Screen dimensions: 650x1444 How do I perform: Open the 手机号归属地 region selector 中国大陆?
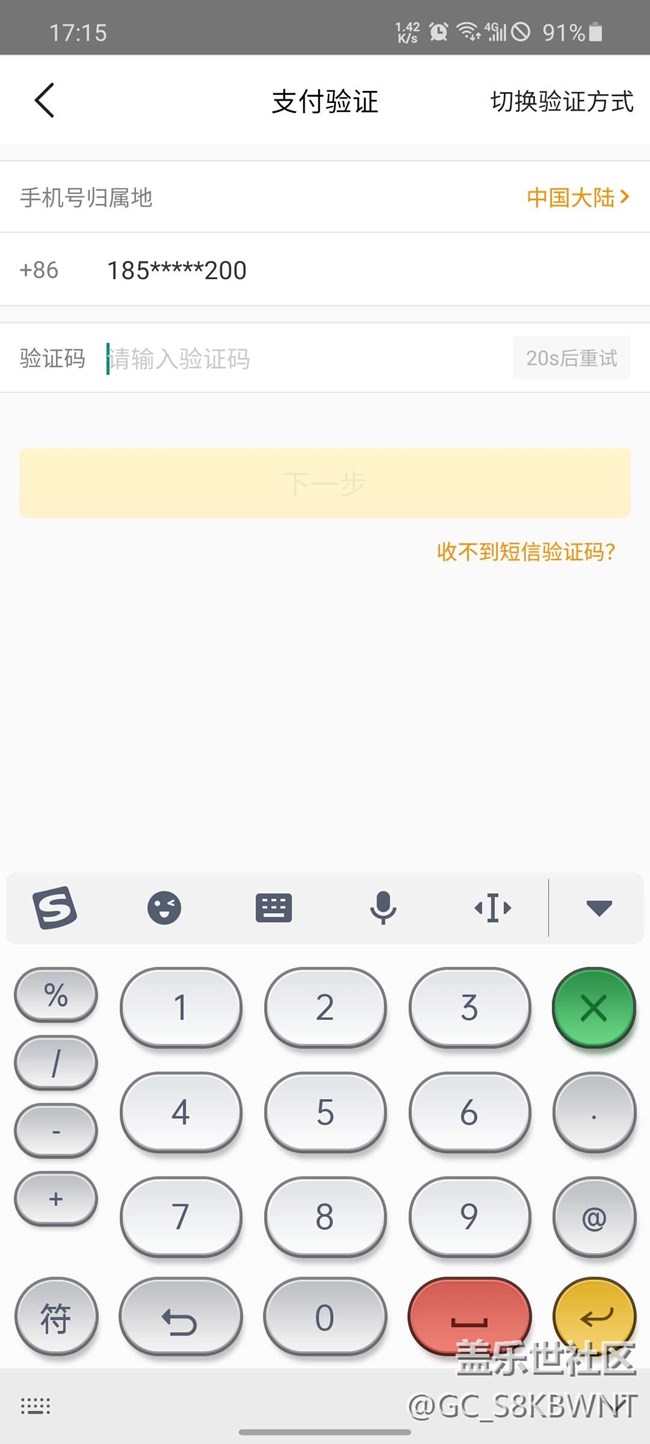pyautogui.click(x=578, y=197)
